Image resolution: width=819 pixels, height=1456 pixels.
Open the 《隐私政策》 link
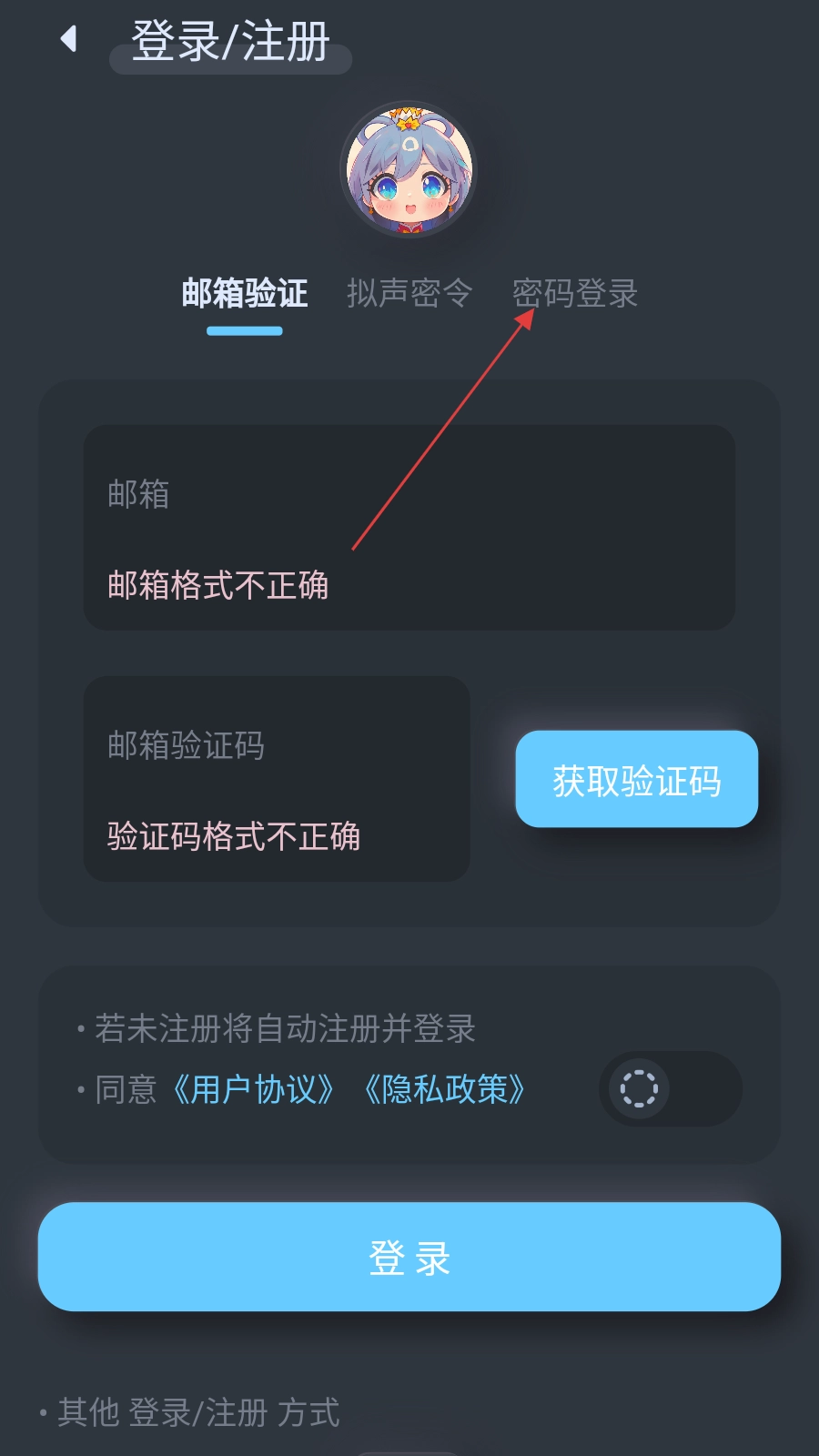(x=444, y=1089)
